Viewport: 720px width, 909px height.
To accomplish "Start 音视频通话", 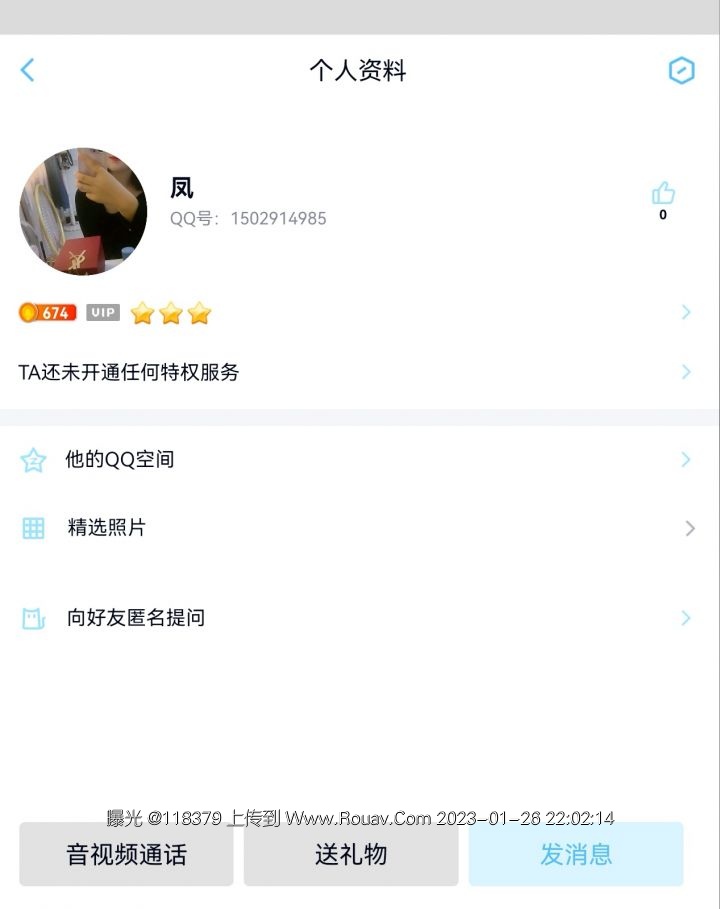I will [x=126, y=854].
